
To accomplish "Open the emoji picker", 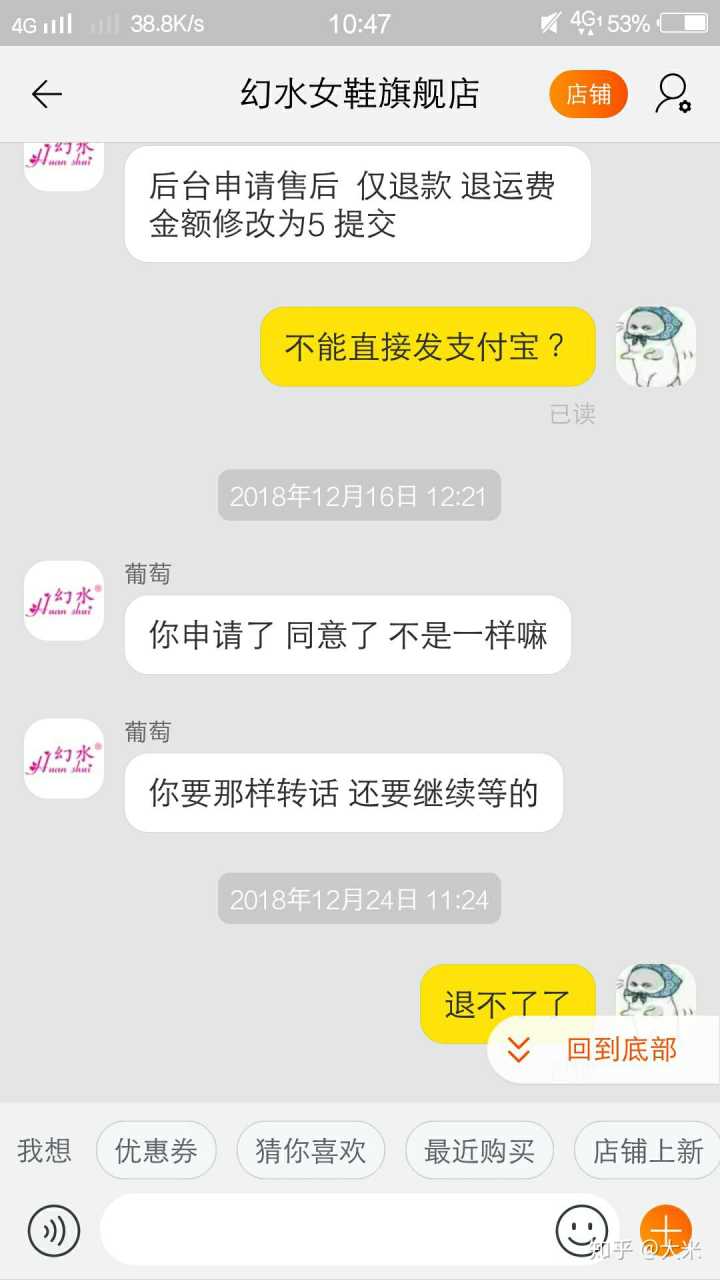I will [x=582, y=1230].
